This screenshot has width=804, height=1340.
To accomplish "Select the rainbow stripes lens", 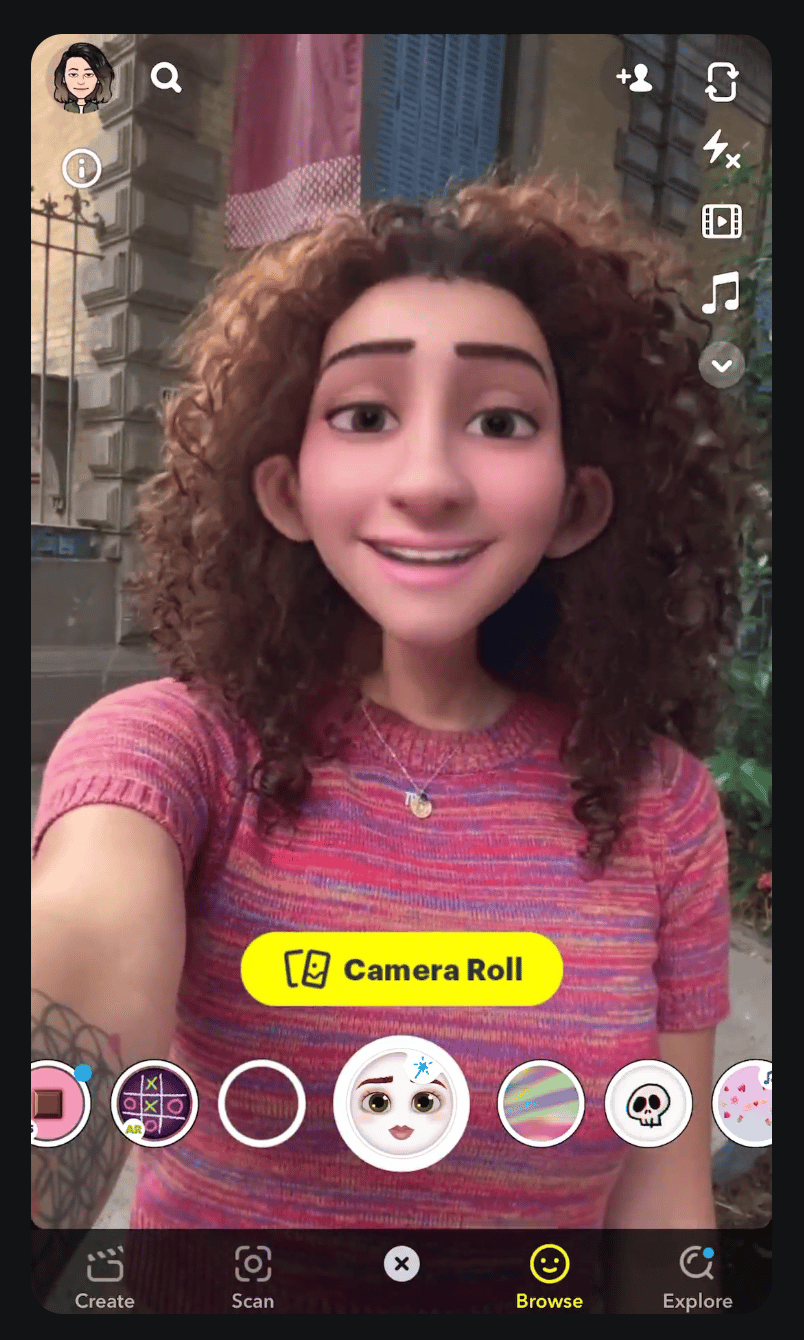I will point(540,1103).
